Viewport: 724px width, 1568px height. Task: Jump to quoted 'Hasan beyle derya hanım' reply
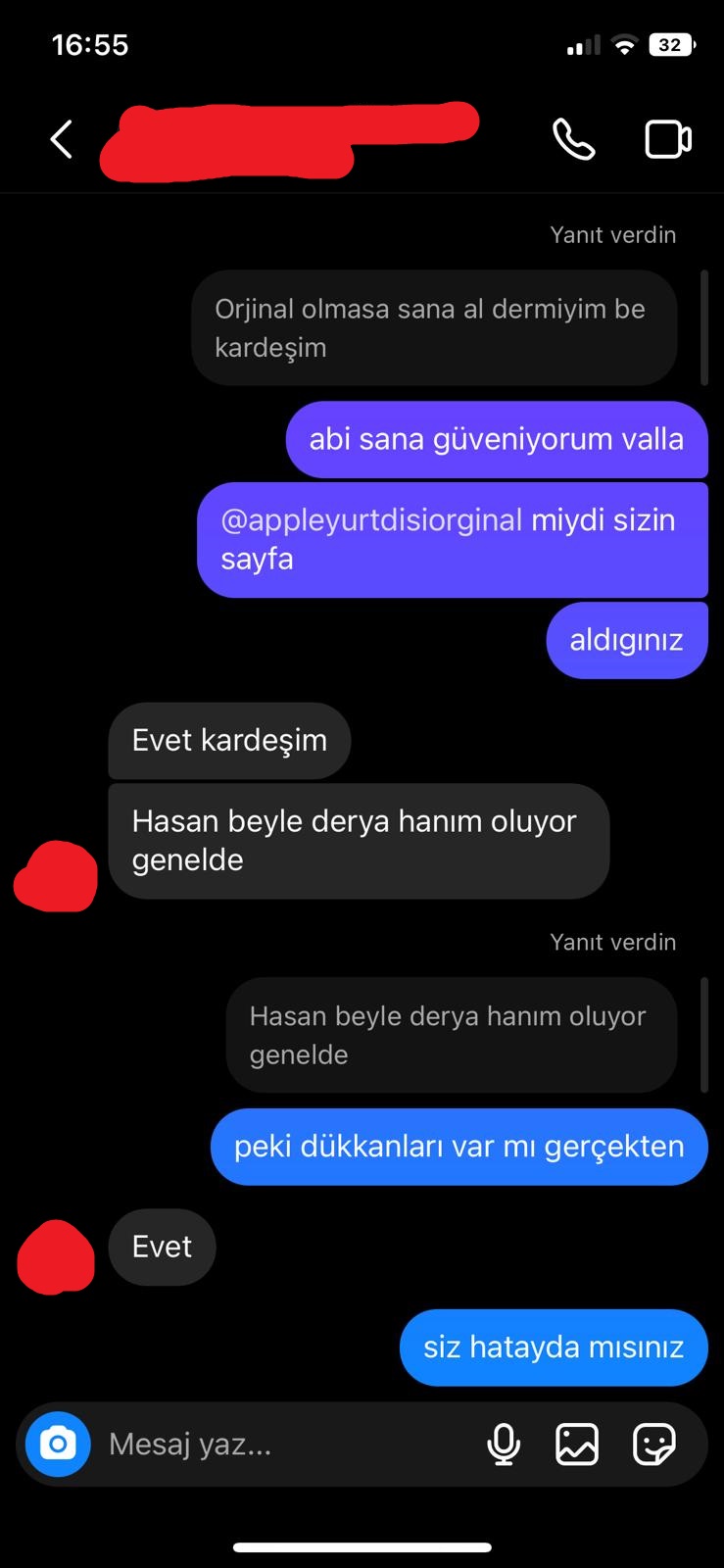click(451, 1035)
